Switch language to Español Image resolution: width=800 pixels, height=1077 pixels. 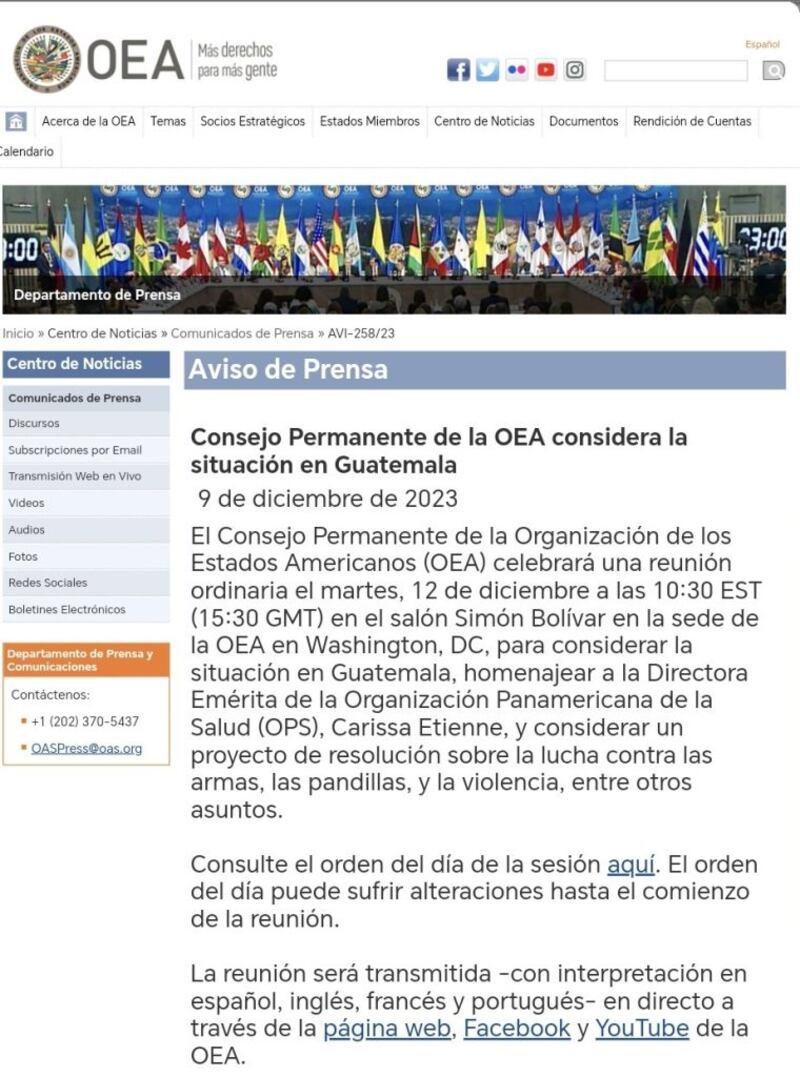coord(762,44)
